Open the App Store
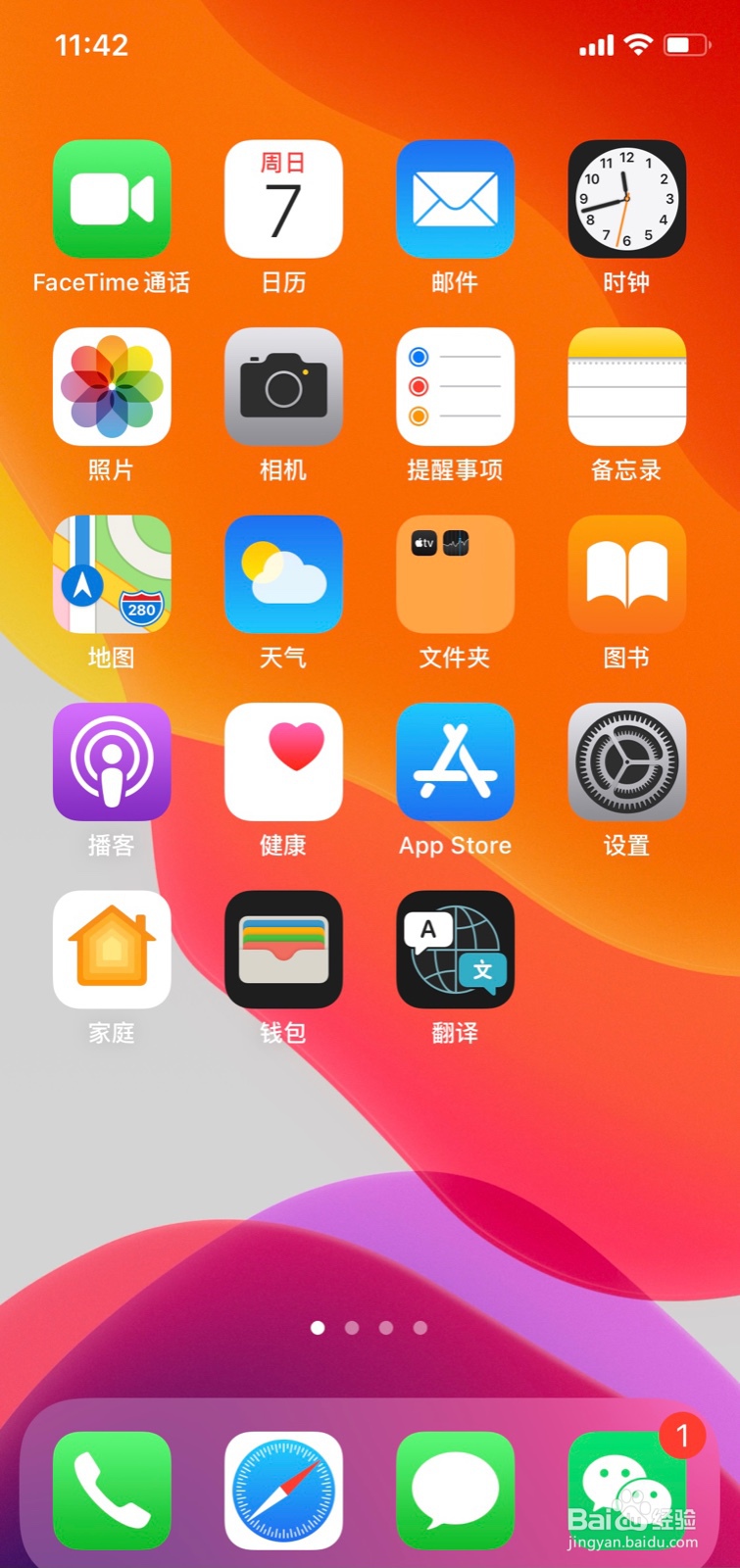 [x=455, y=761]
